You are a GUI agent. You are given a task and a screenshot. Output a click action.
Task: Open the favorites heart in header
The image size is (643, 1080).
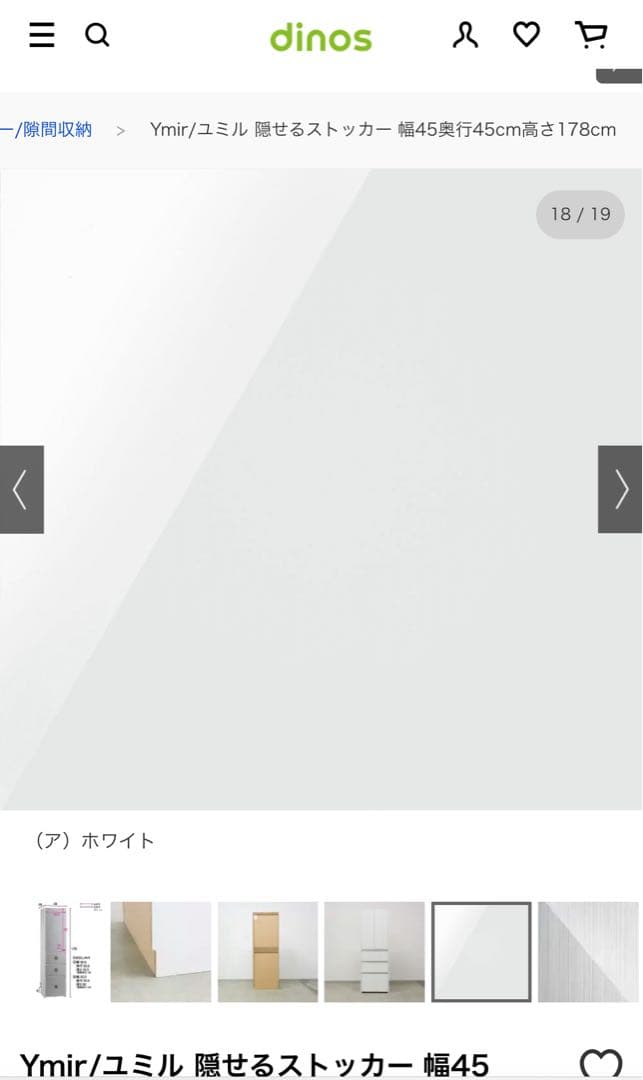(526, 36)
